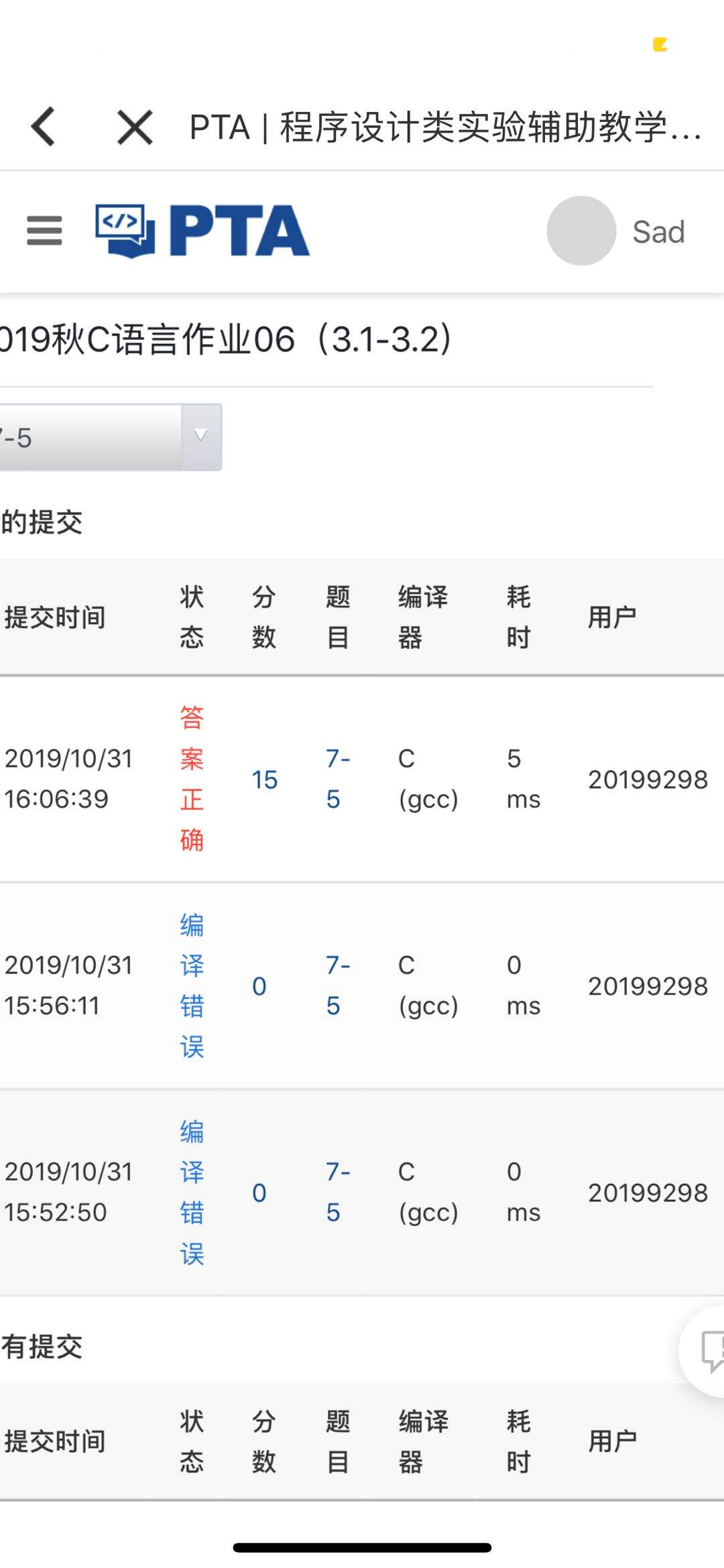View 编译错误 details for 15:56:11 submission
This screenshot has width=724, height=1568.
pos(192,985)
